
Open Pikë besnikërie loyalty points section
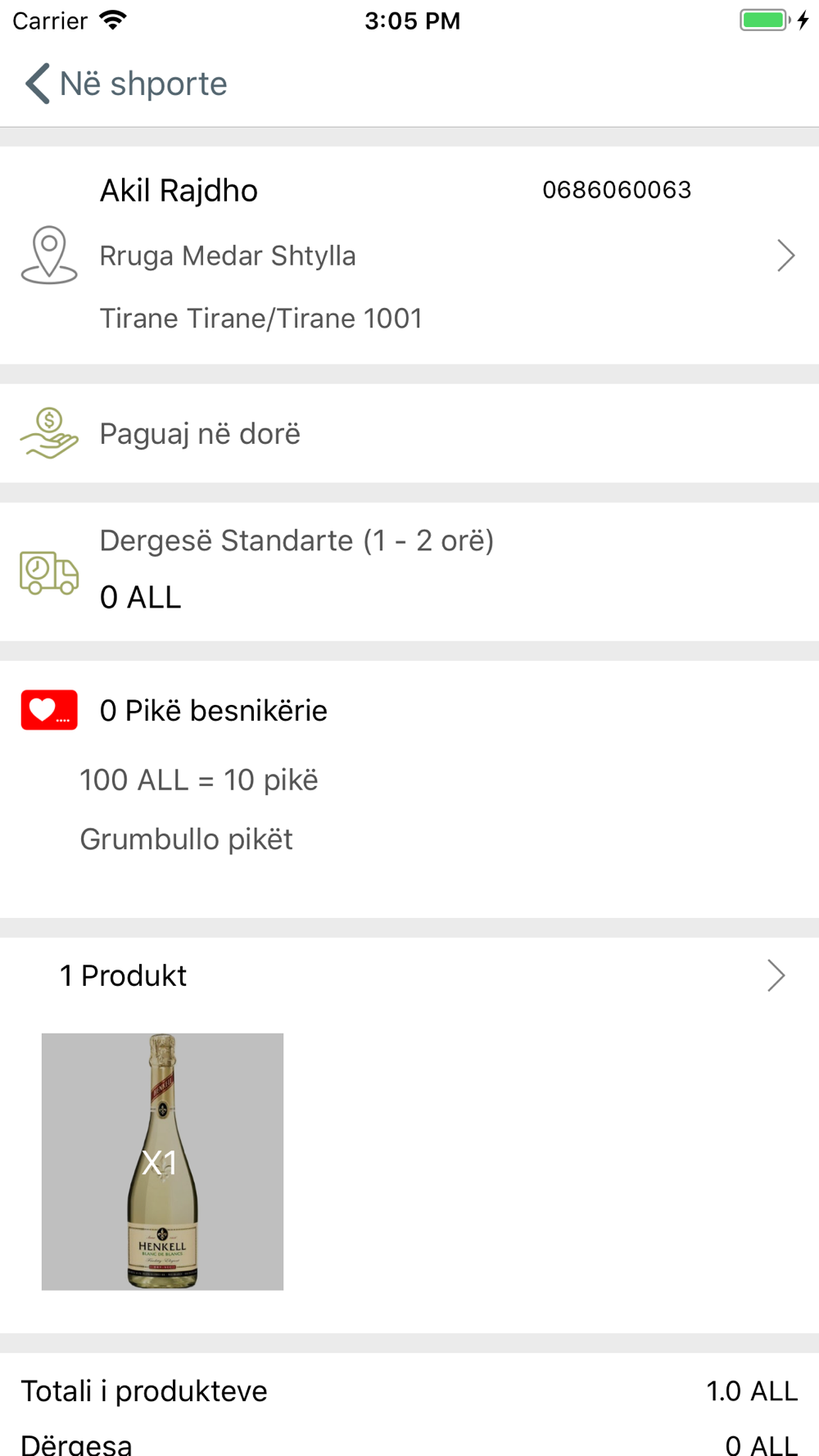409,789
